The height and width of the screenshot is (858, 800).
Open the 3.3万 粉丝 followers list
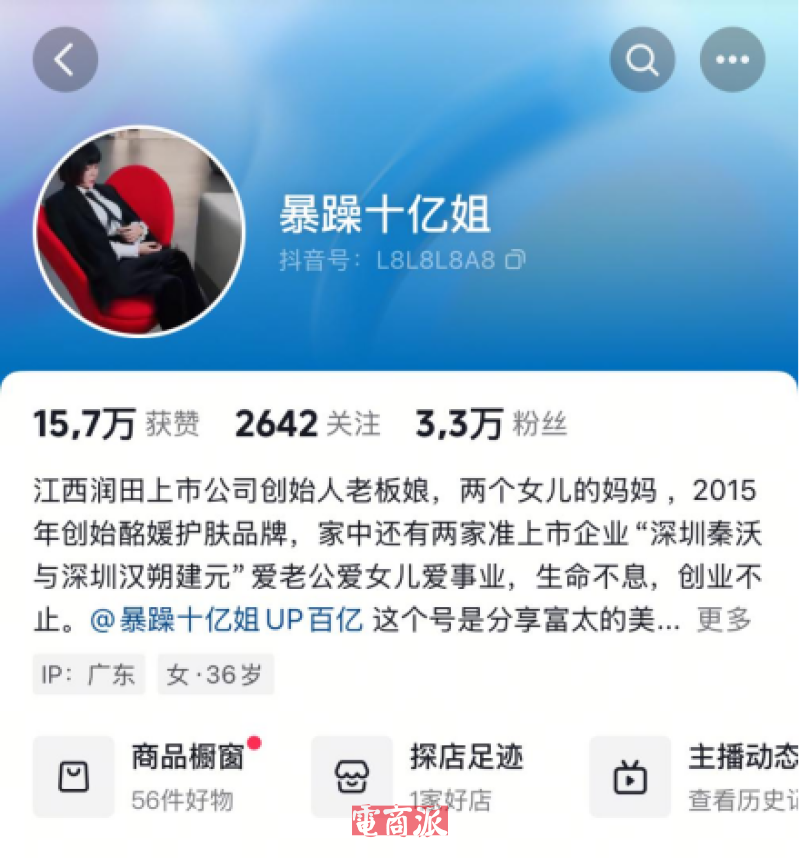pyautogui.click(x=490, y=424)
